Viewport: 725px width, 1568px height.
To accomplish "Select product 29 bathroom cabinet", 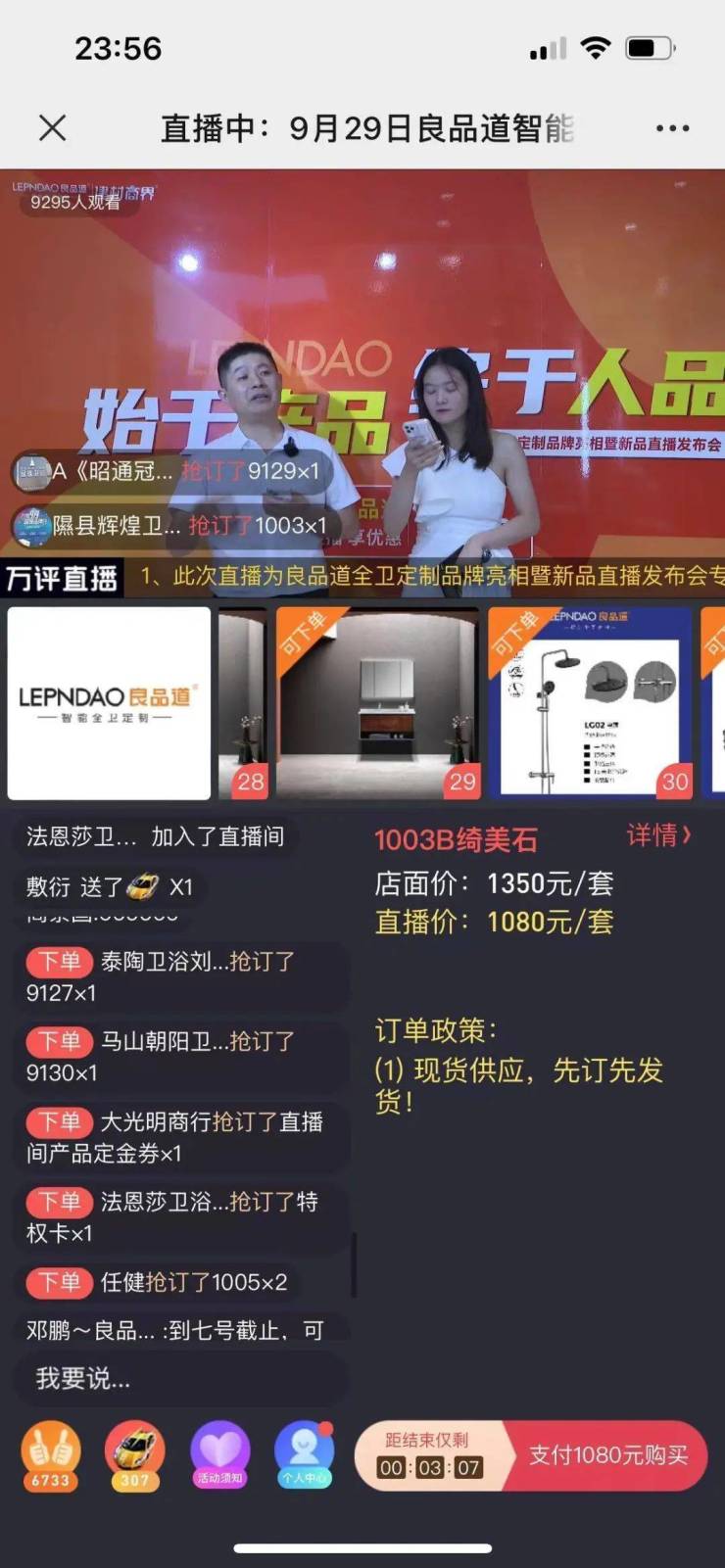I will click(377, 702).
